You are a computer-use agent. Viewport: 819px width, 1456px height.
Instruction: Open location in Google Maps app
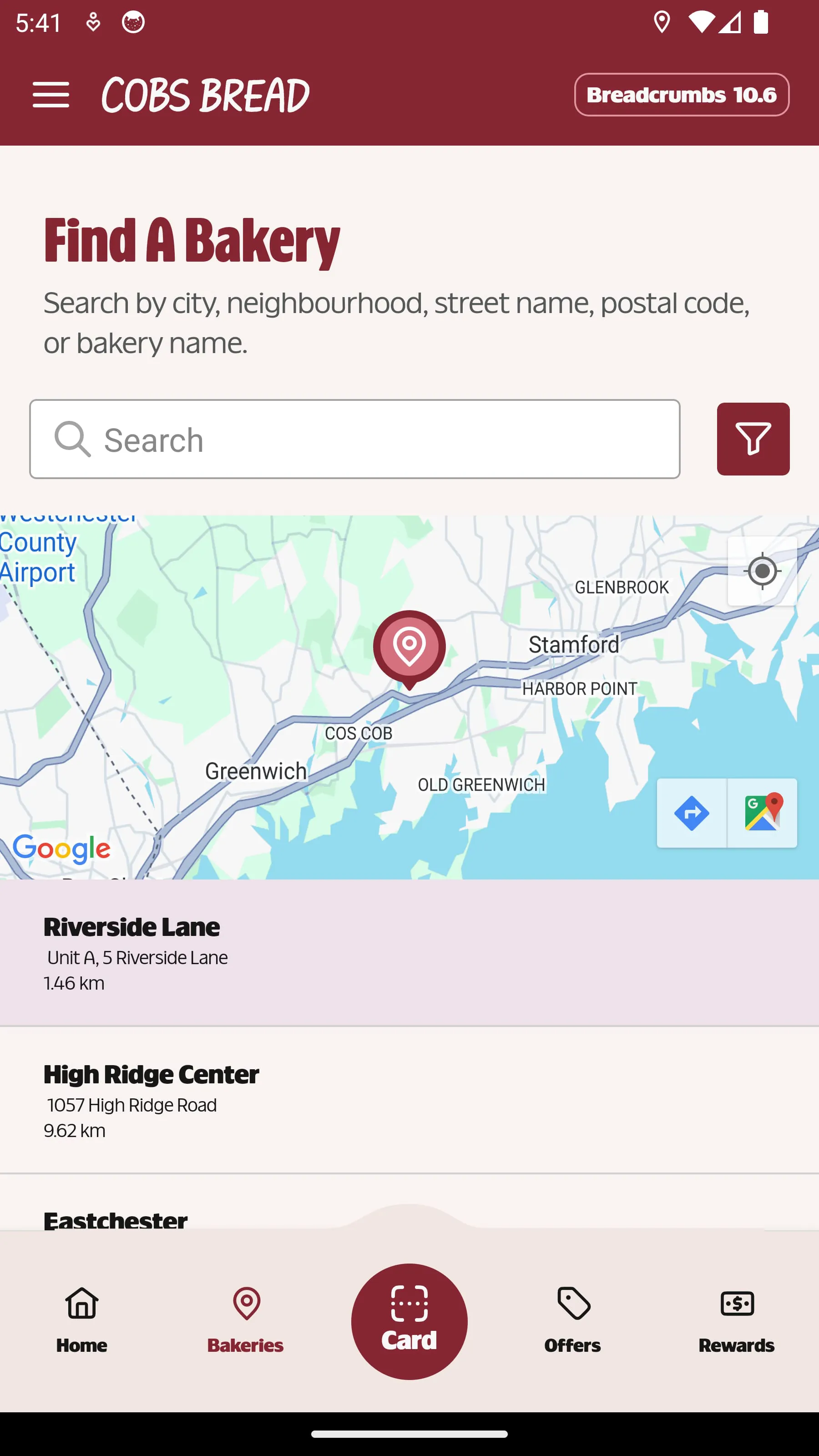[763, 813]
